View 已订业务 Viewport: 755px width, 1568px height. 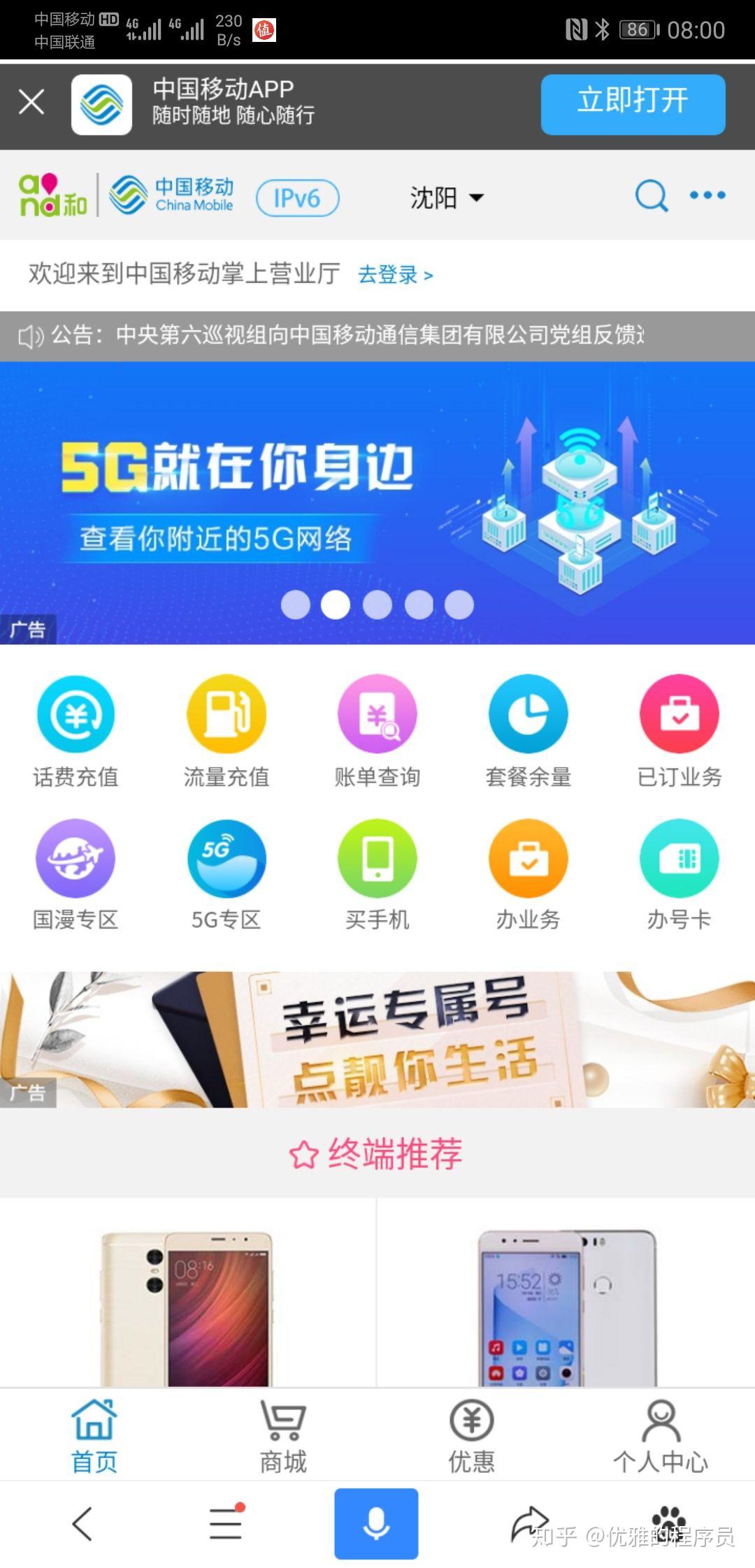679,731
